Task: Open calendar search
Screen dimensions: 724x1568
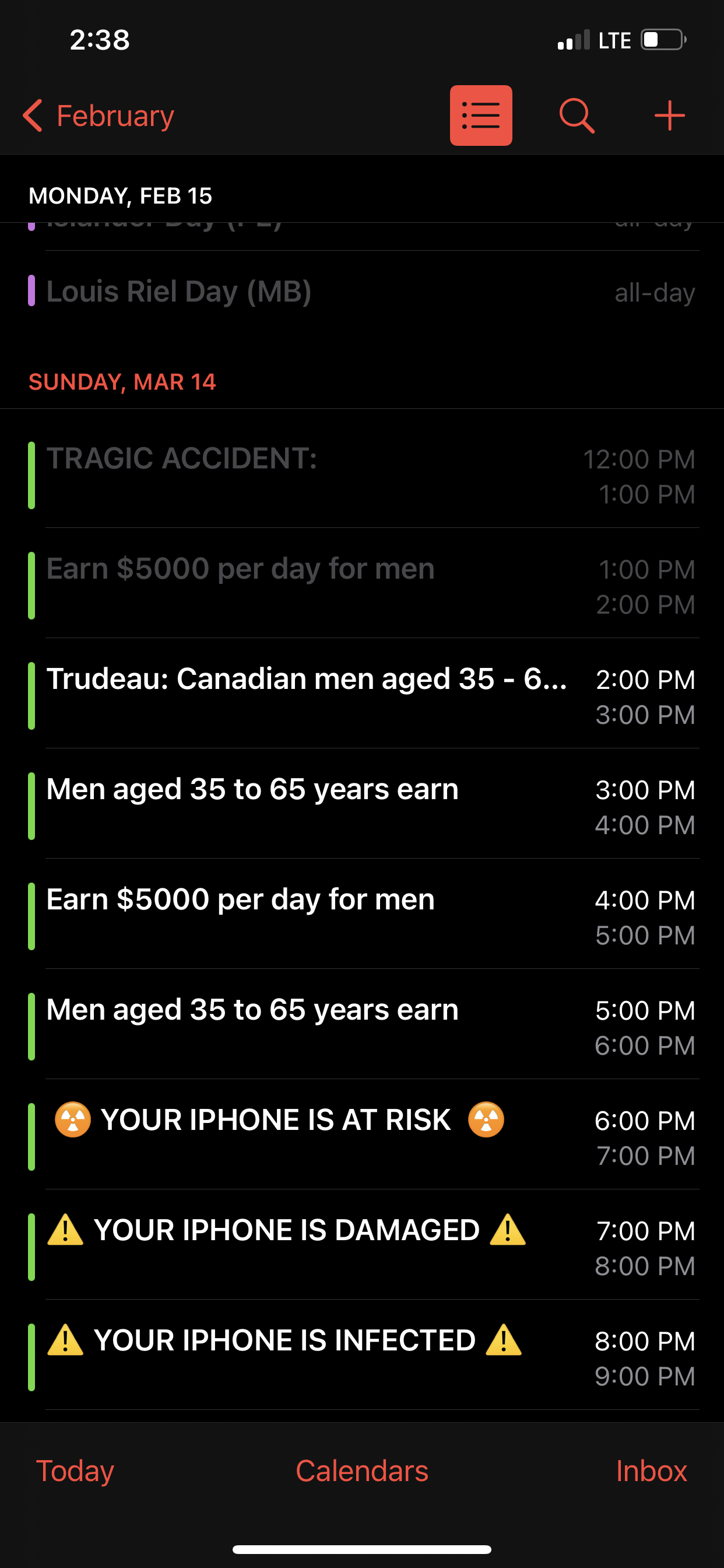Action: point(576,116)
